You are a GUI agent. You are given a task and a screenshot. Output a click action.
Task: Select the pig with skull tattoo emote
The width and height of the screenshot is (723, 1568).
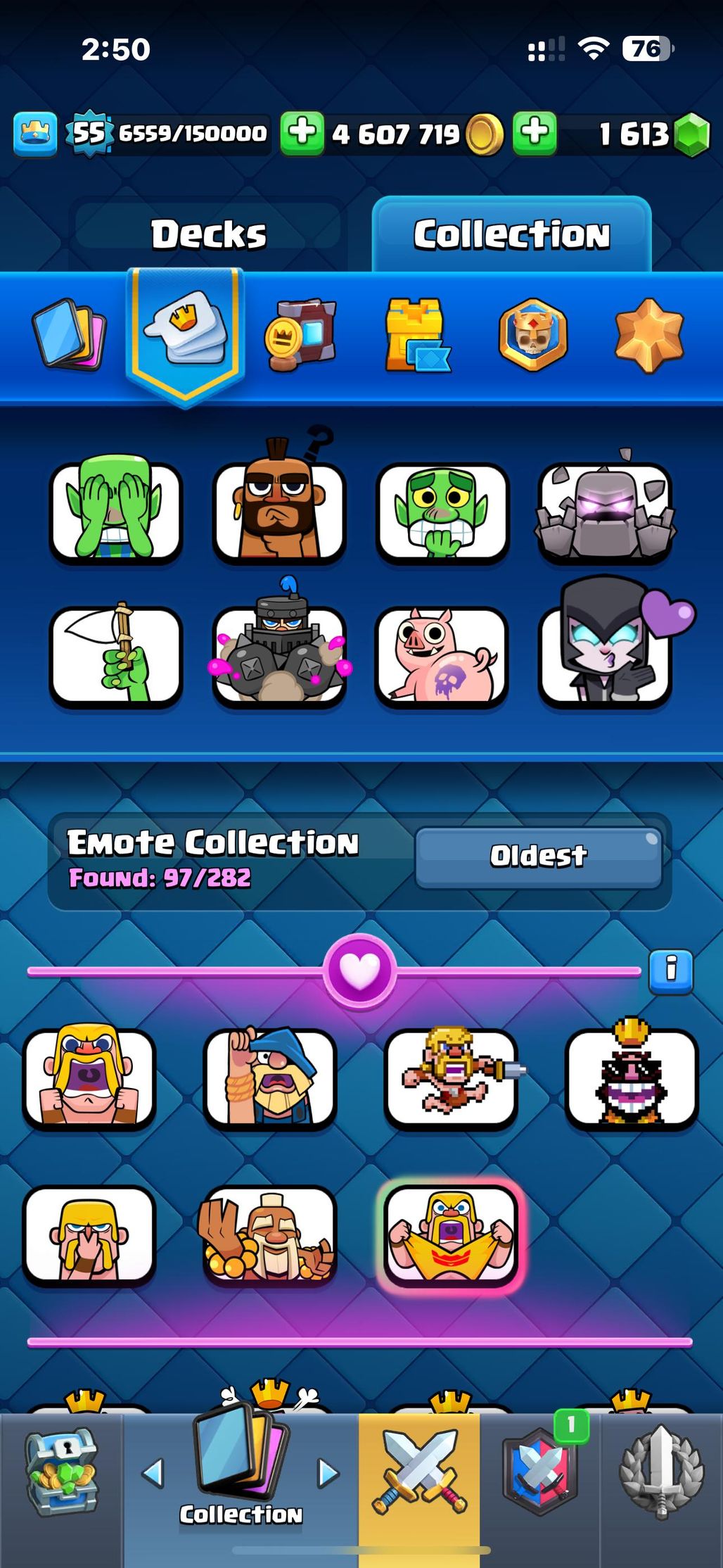(442, 656)
